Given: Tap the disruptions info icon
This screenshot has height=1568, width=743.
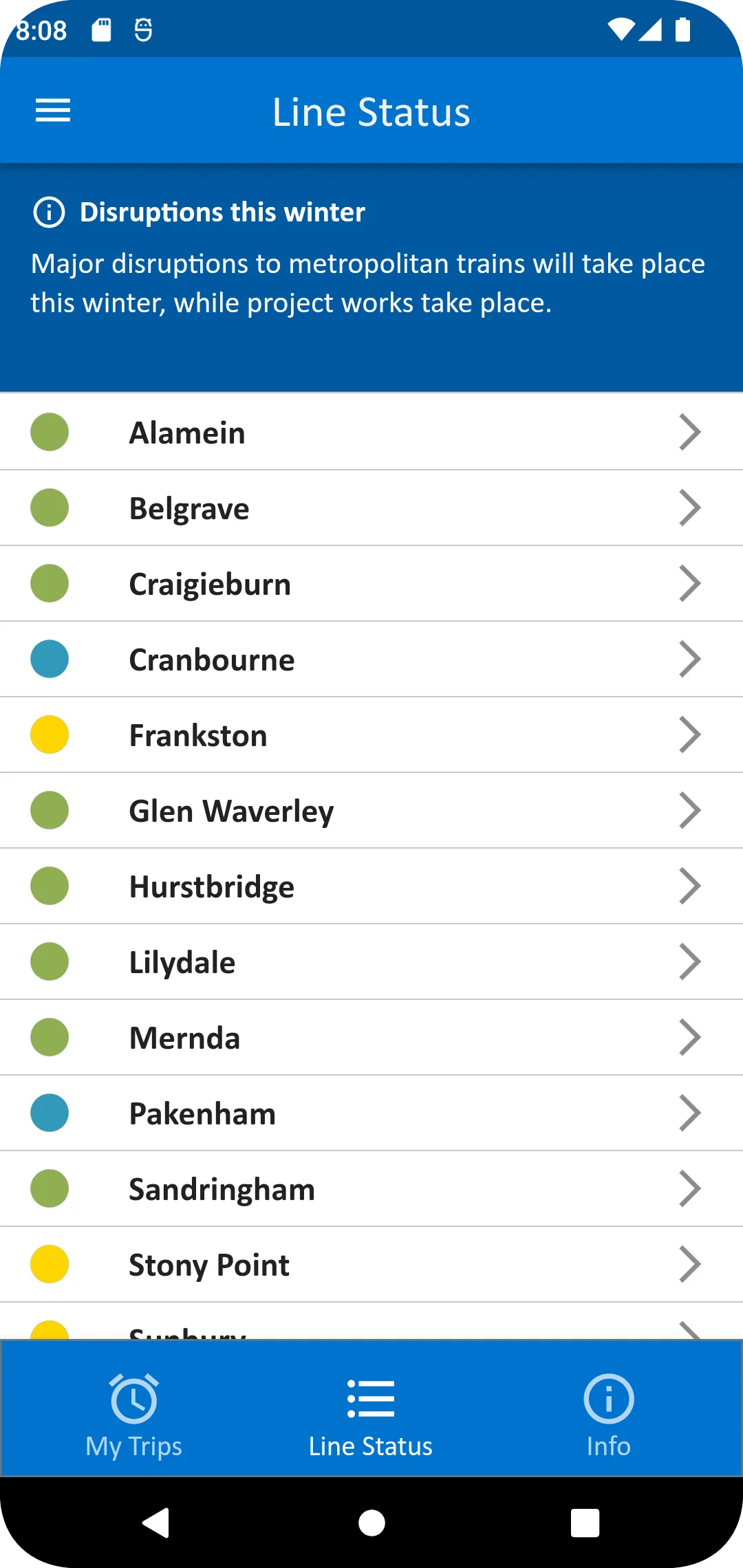Looking at the screenshot, I should tap(48, 212).
